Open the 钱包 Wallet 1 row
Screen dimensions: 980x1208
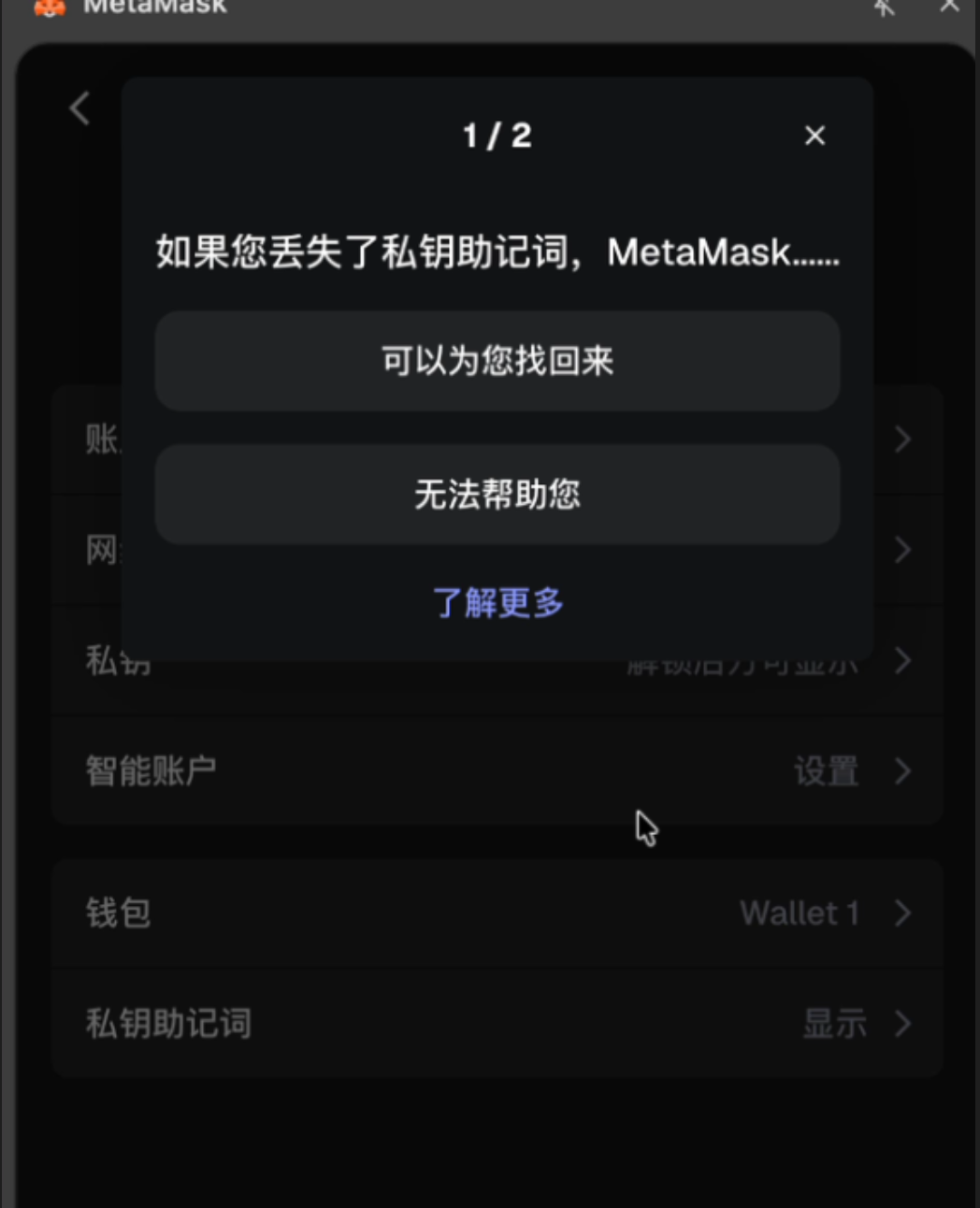pyautogui.click(x=497, y=913)
